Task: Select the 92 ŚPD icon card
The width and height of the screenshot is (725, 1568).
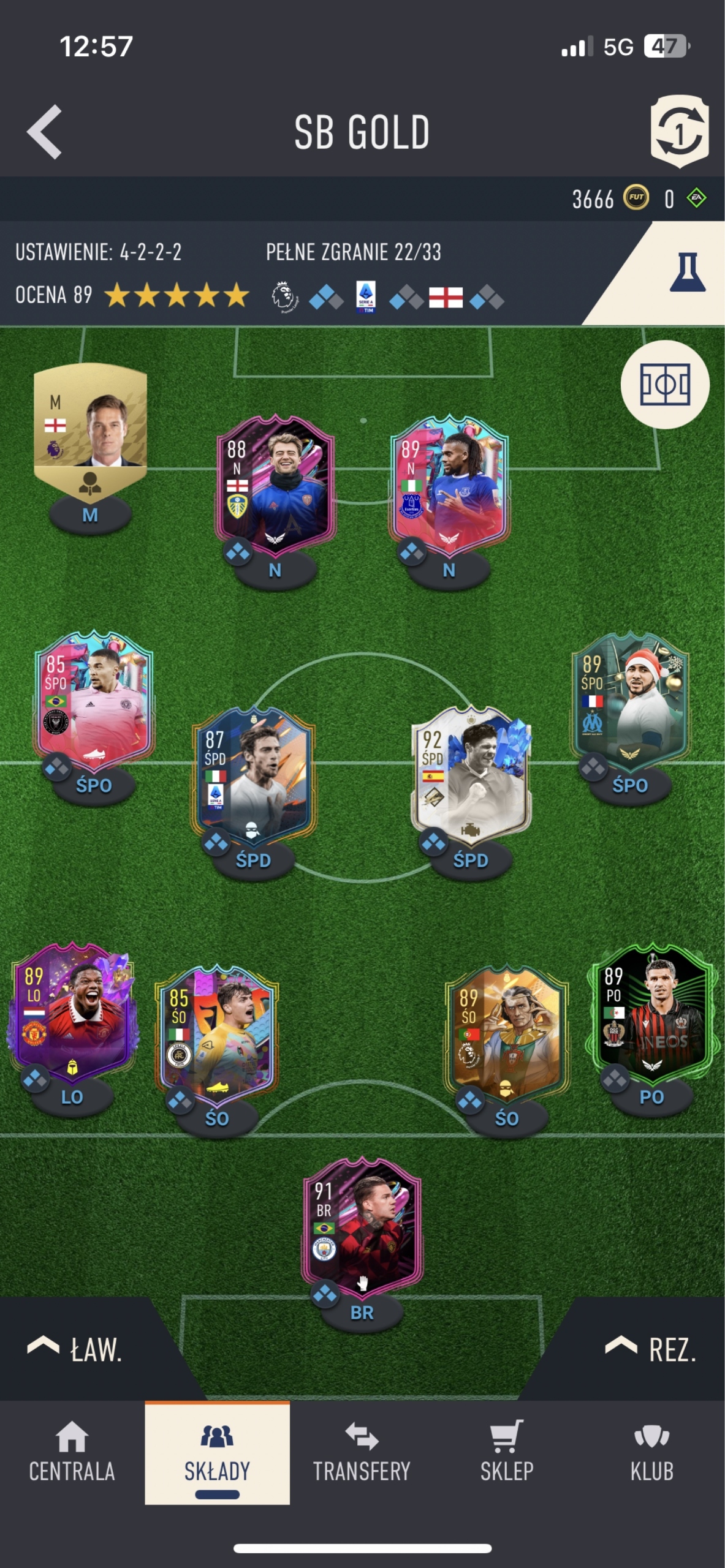Action: pyautogui.click(x=471, y=775)
